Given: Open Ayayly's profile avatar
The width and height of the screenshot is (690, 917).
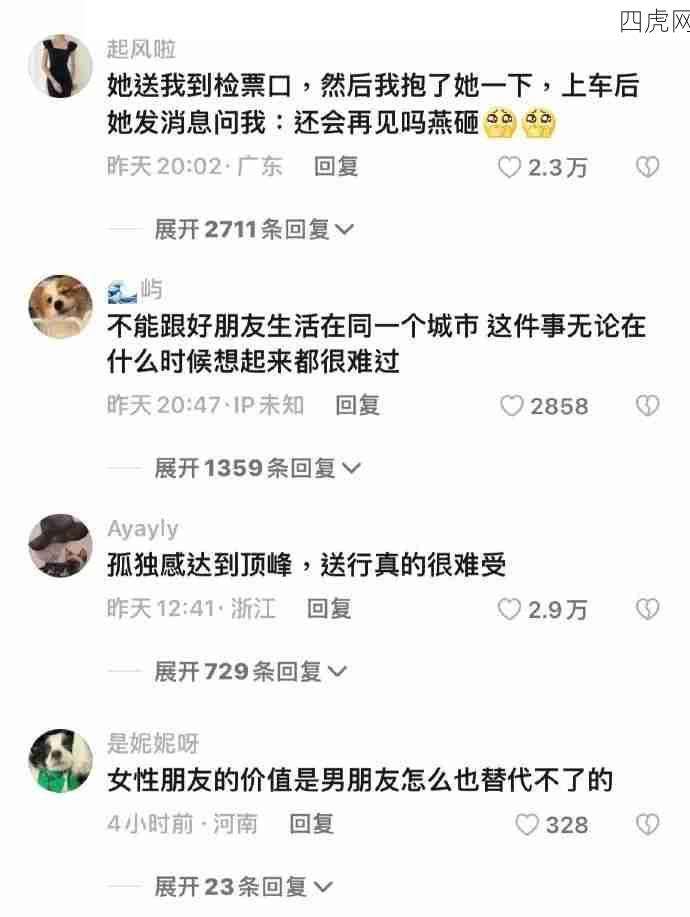Looking at the screenshot, I should [60, 546].
